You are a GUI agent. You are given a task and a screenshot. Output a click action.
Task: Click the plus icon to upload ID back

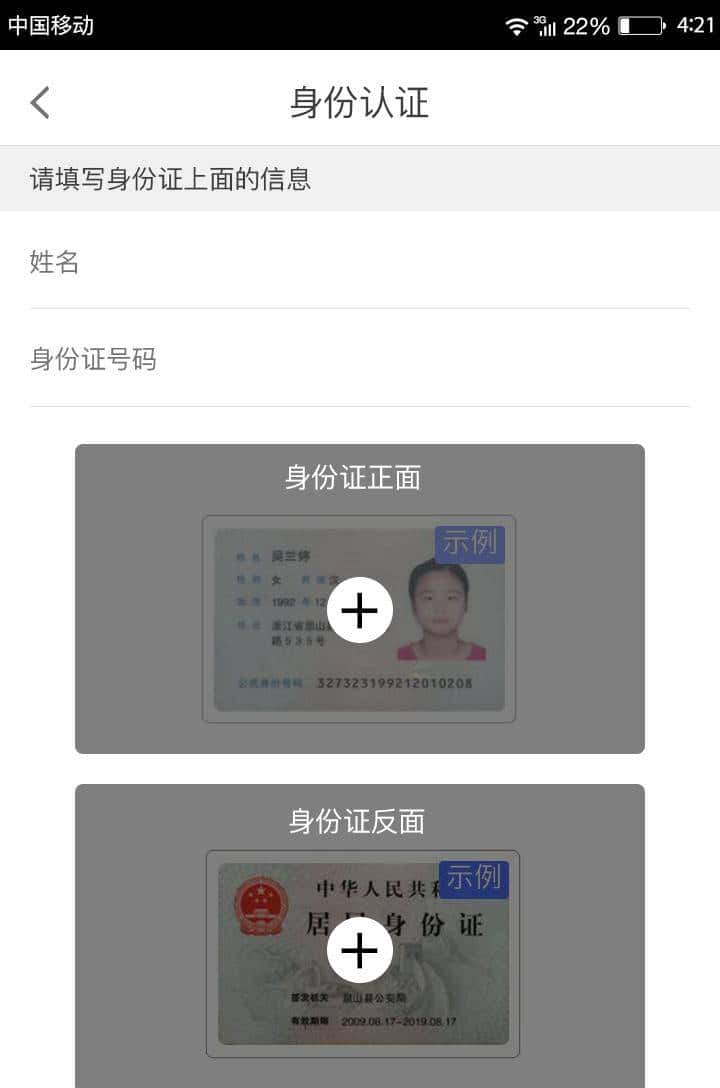[x=359, y=952]
